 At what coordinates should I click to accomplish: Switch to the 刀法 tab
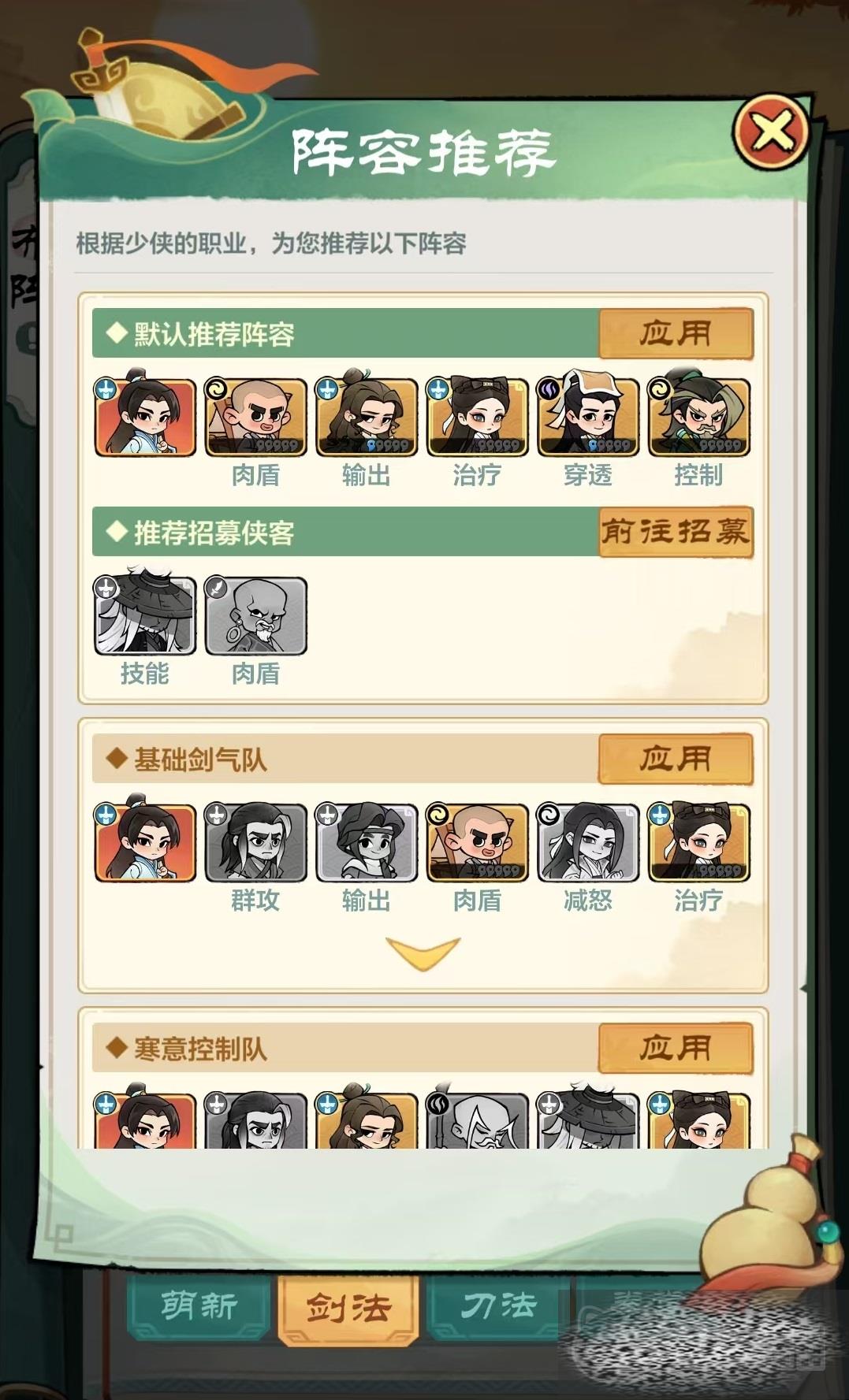coord(497,1305)
